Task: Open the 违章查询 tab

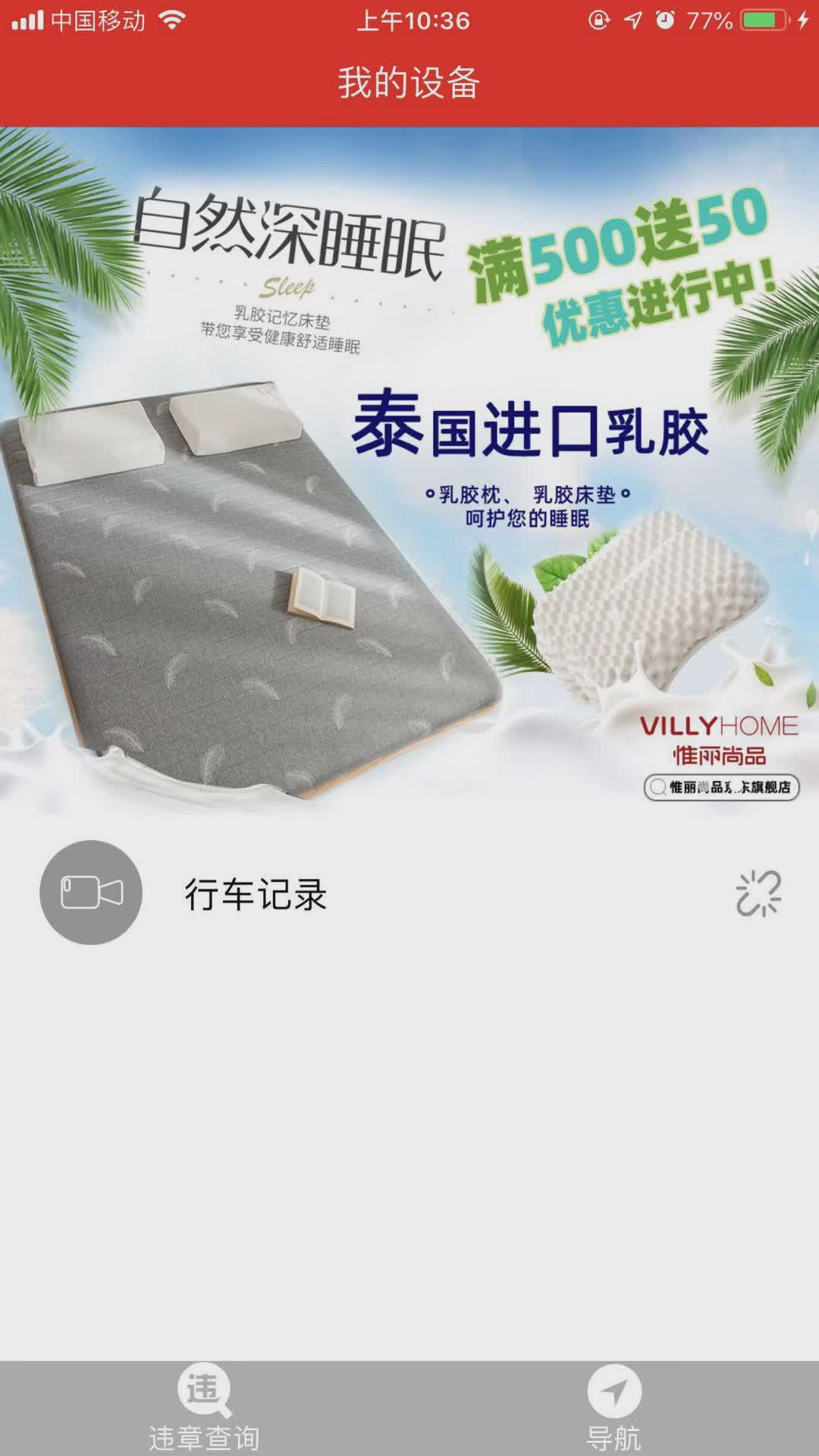Action: tap(204, 1408)
